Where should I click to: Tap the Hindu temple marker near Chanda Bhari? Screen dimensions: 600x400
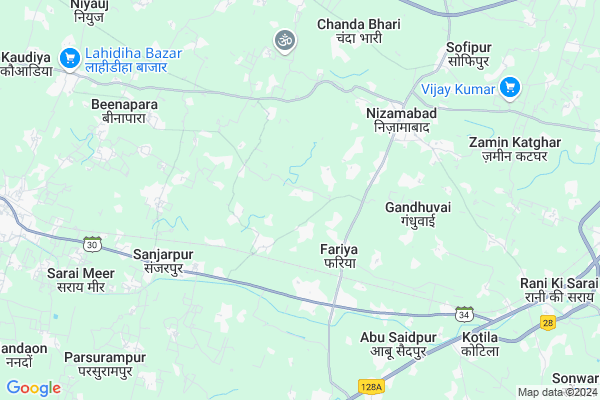point(285,40)
